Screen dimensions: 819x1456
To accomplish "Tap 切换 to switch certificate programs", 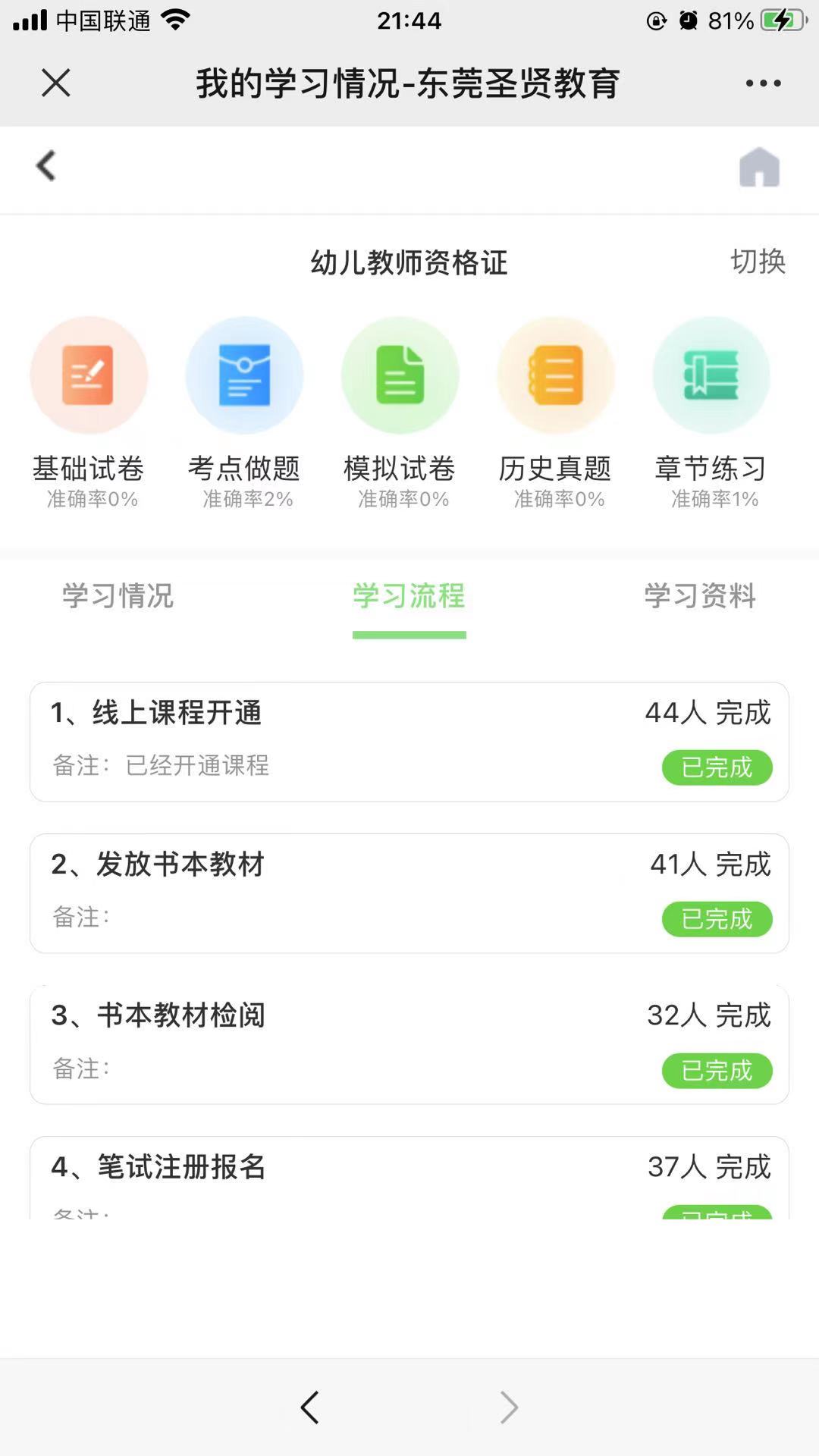I will [757, 262].
